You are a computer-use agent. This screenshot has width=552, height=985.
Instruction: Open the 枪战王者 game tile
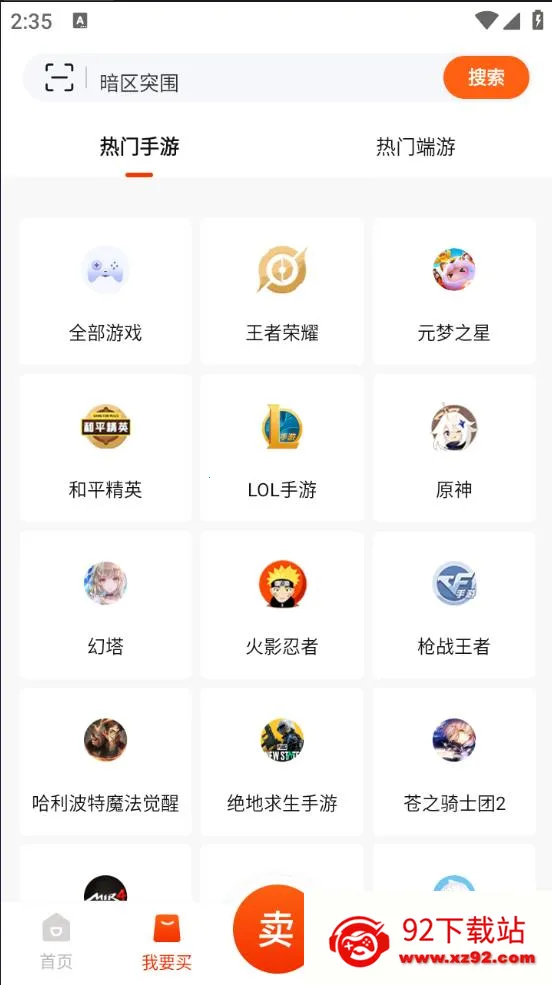[x=454, y=604]
